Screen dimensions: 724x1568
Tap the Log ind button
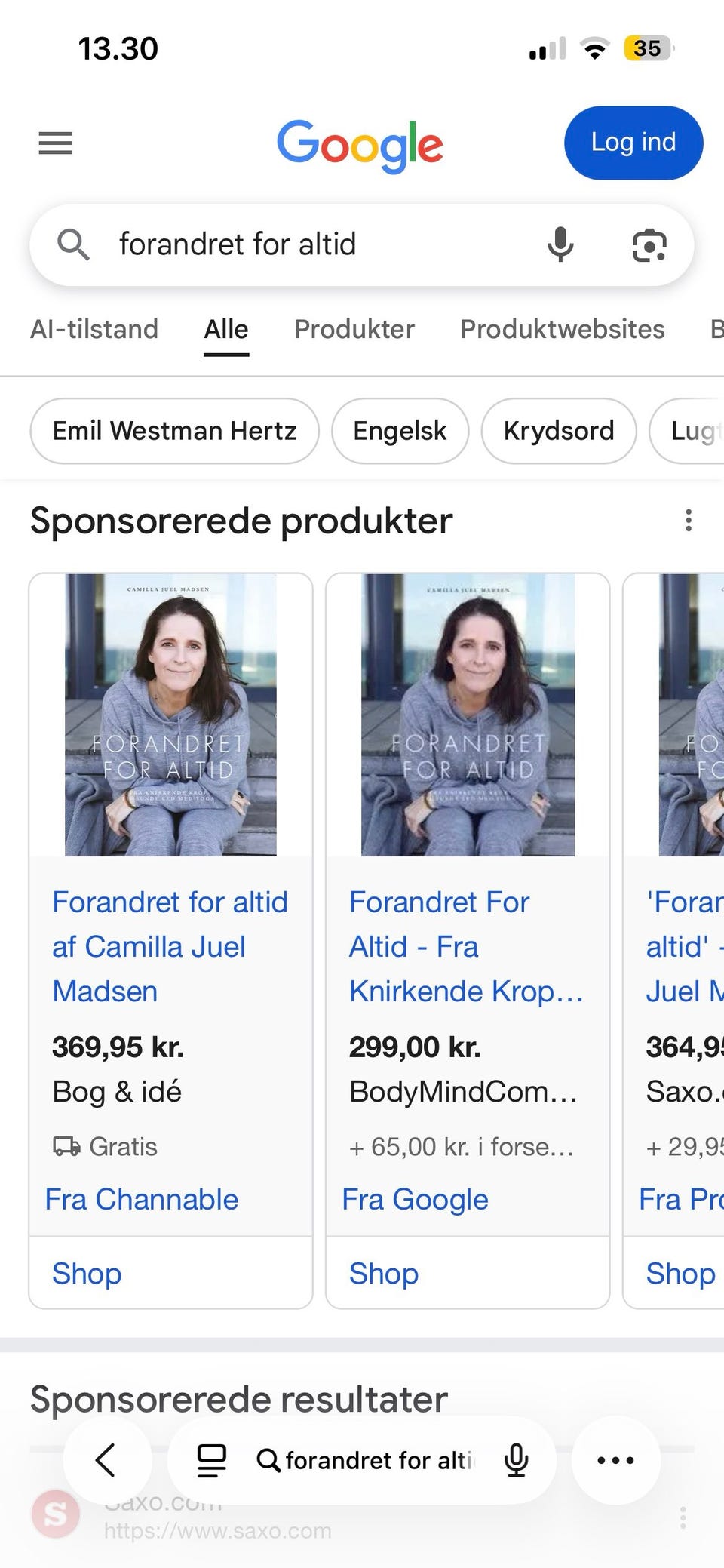[x=633, y=143]
